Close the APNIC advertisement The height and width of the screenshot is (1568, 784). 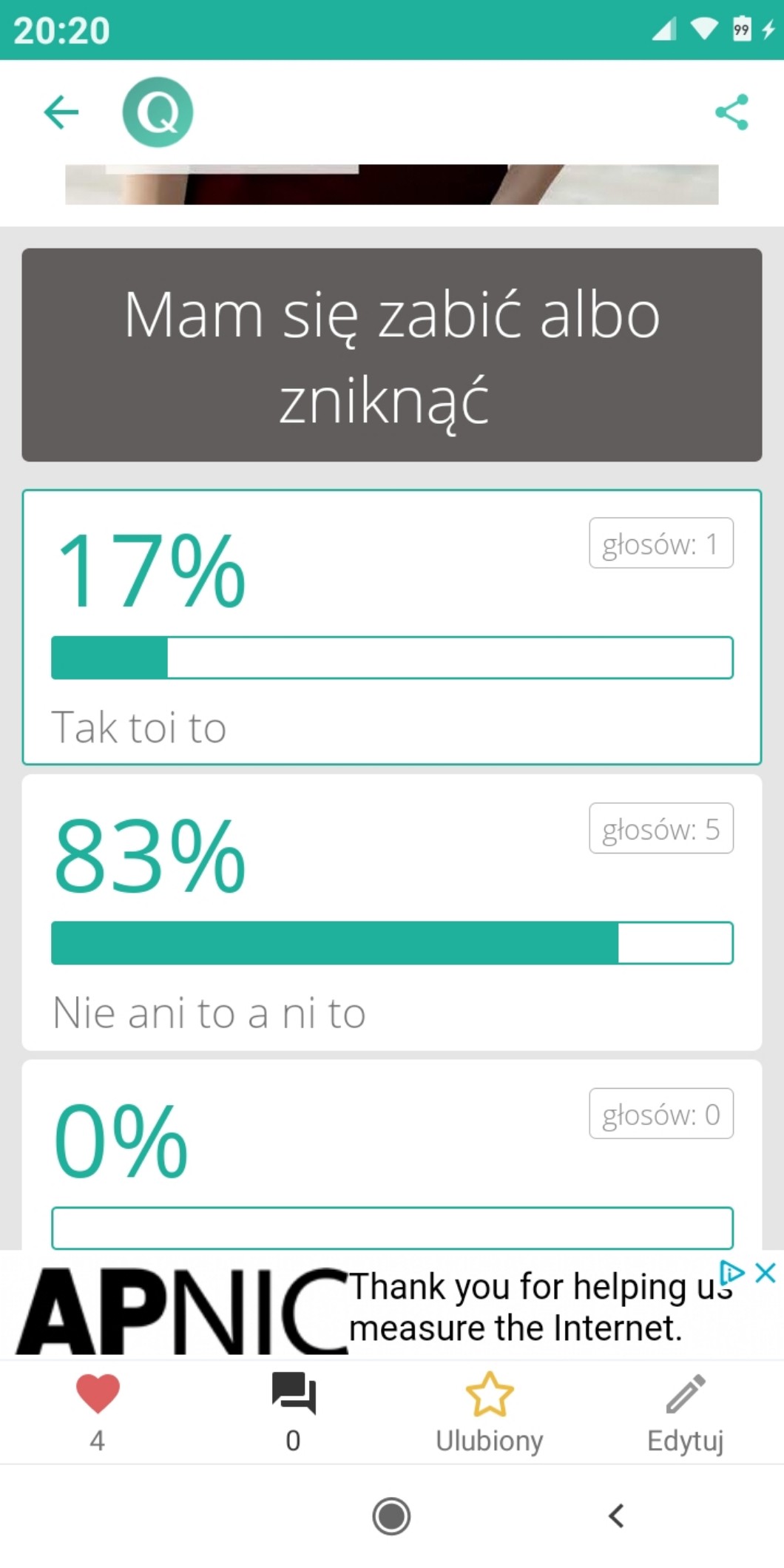point(766,1273)
